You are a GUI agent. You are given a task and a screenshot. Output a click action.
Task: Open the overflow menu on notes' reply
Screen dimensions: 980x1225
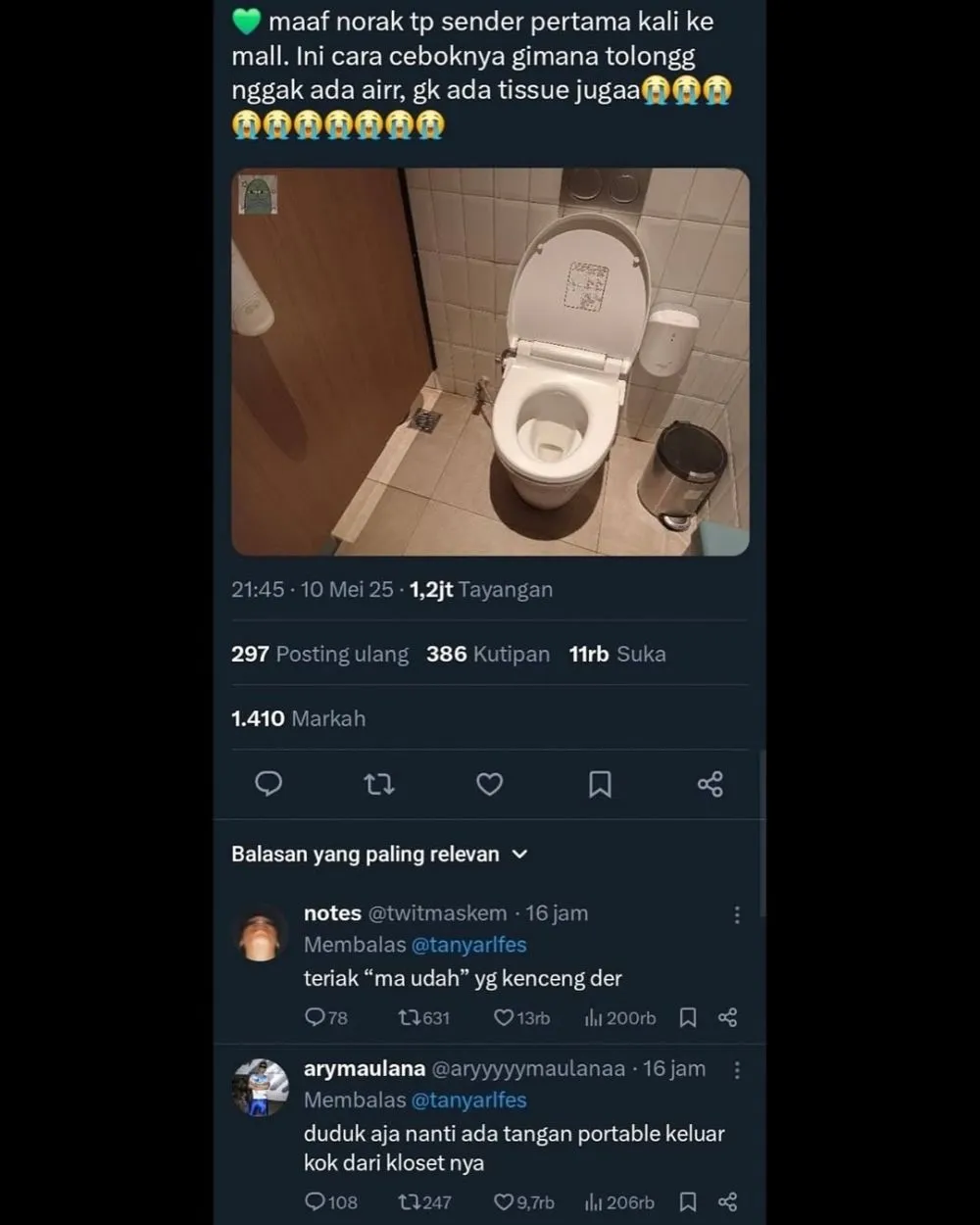click(737, 914)
